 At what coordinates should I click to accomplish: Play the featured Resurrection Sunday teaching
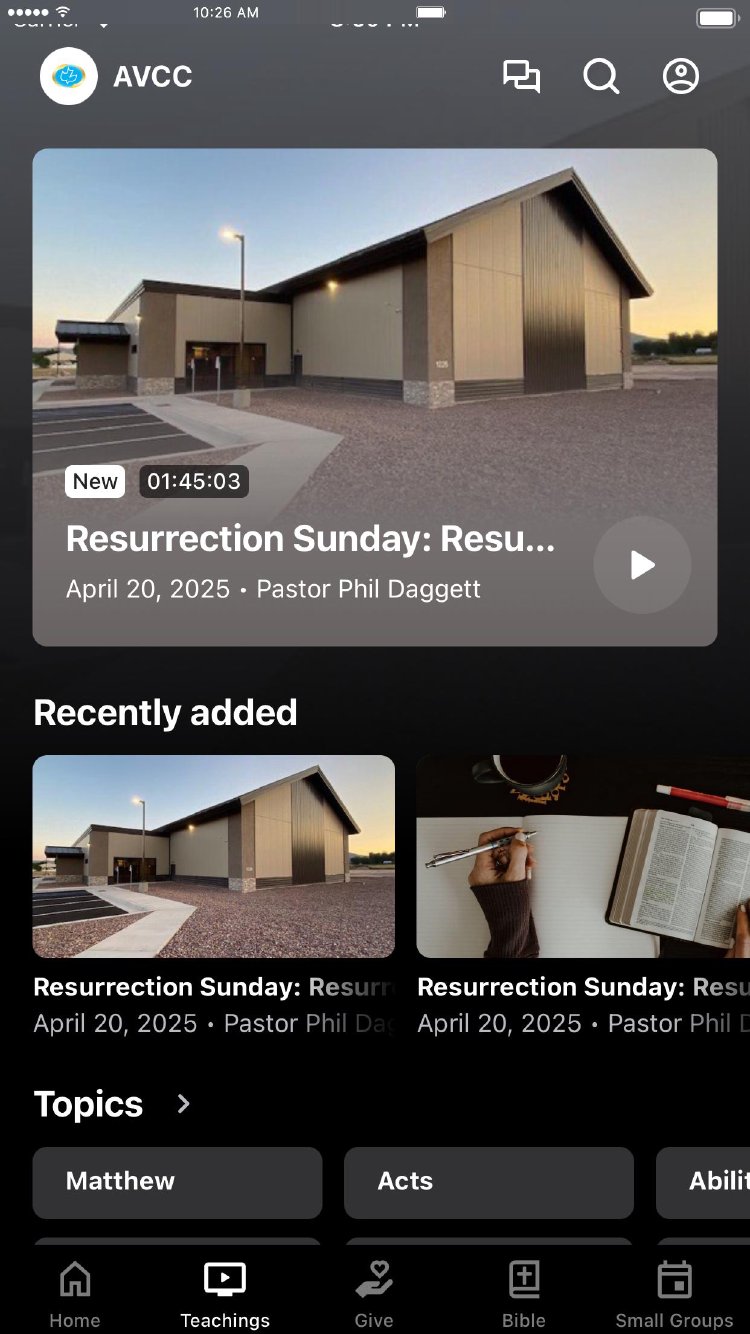[642, 565]
